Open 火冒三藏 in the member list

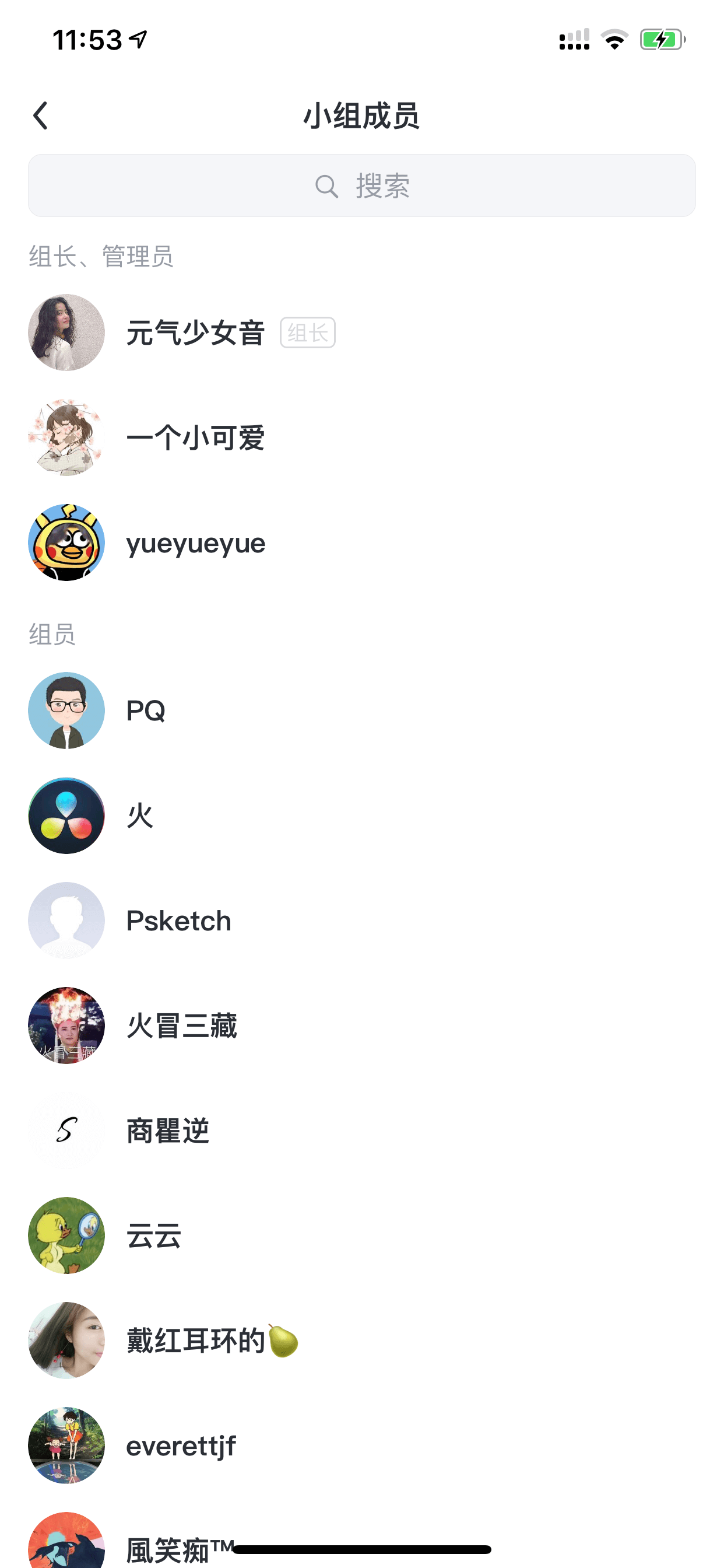[x=362, y=1025]
